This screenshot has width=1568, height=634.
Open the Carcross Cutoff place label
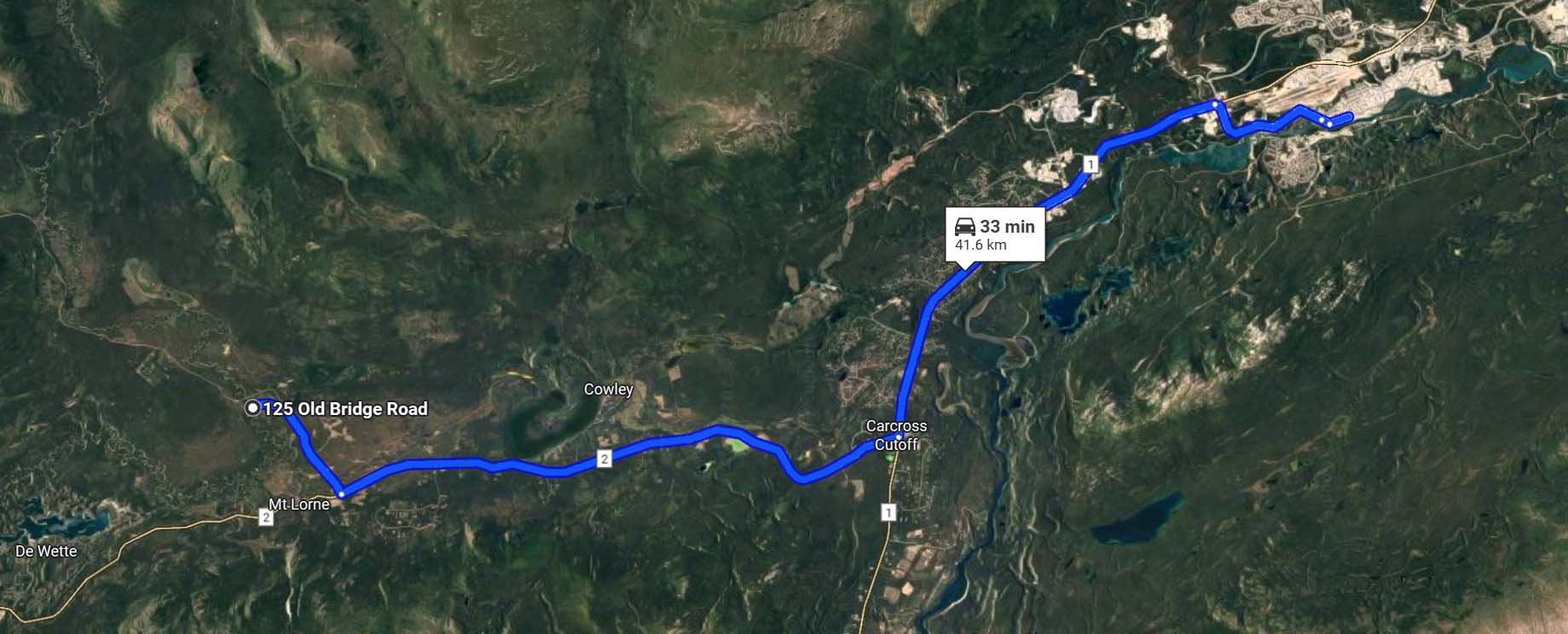pos(895,435)
